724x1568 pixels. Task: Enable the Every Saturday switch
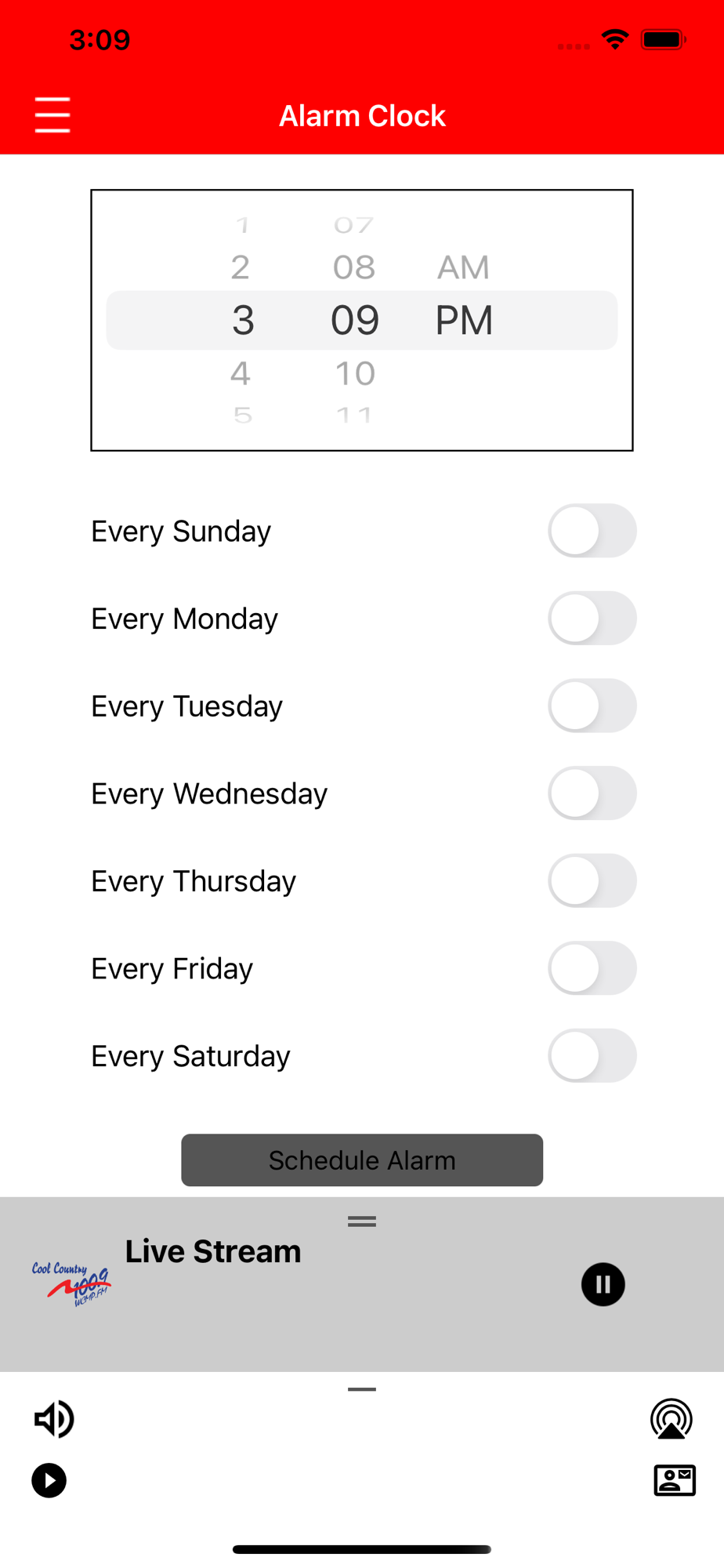point(592,1055)
